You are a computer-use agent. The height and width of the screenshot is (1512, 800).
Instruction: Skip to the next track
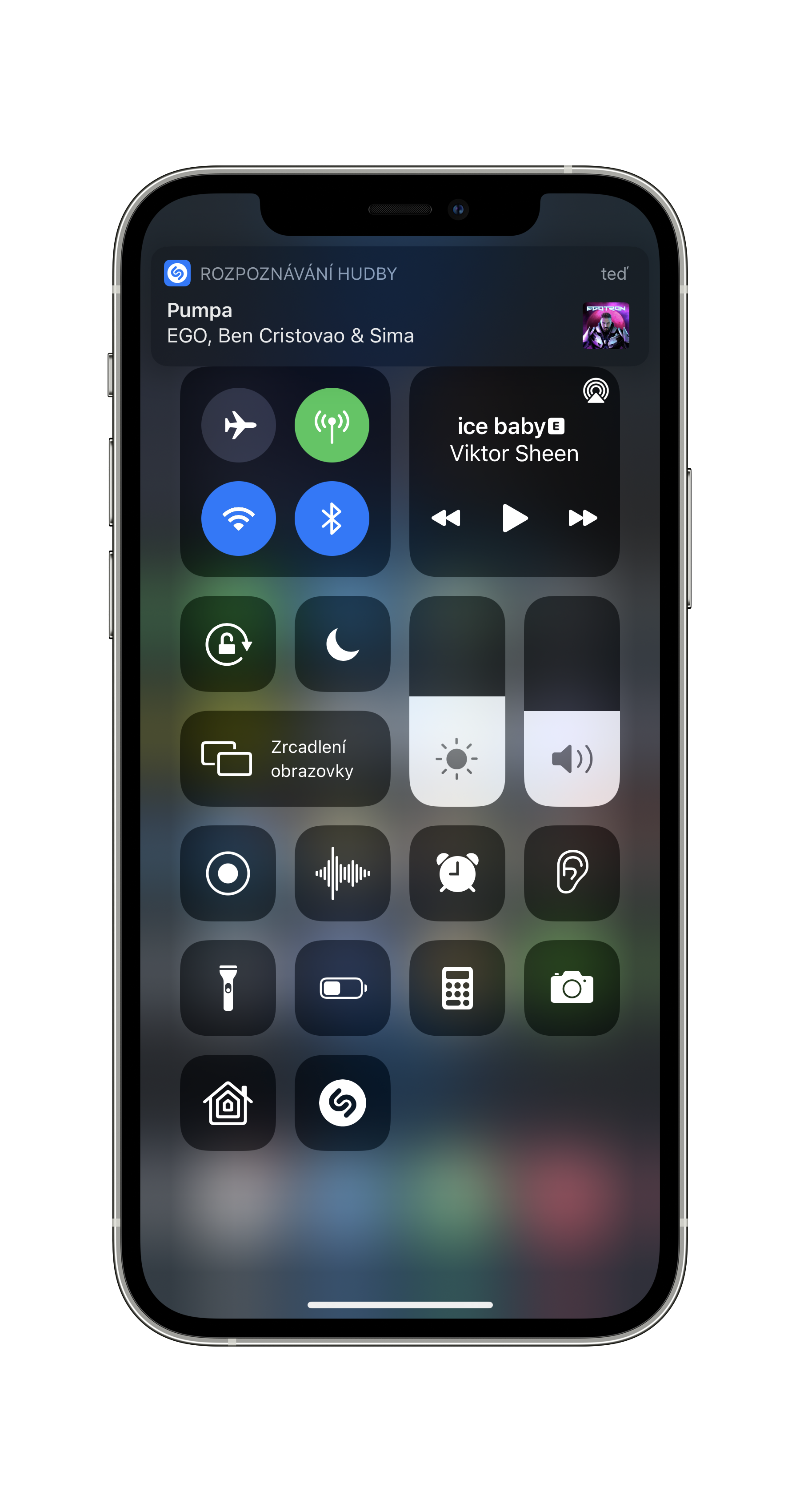582,518
